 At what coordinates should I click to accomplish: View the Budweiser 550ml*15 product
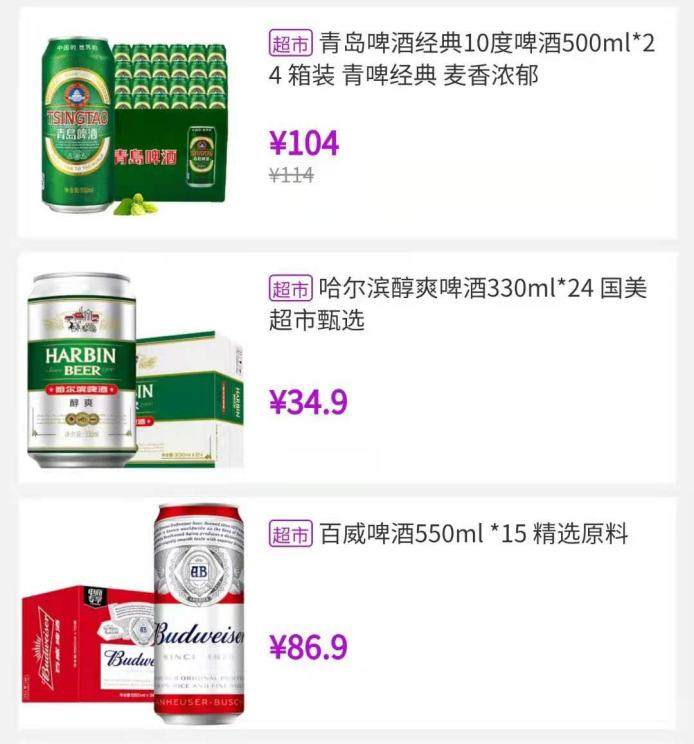pos(448,534)
